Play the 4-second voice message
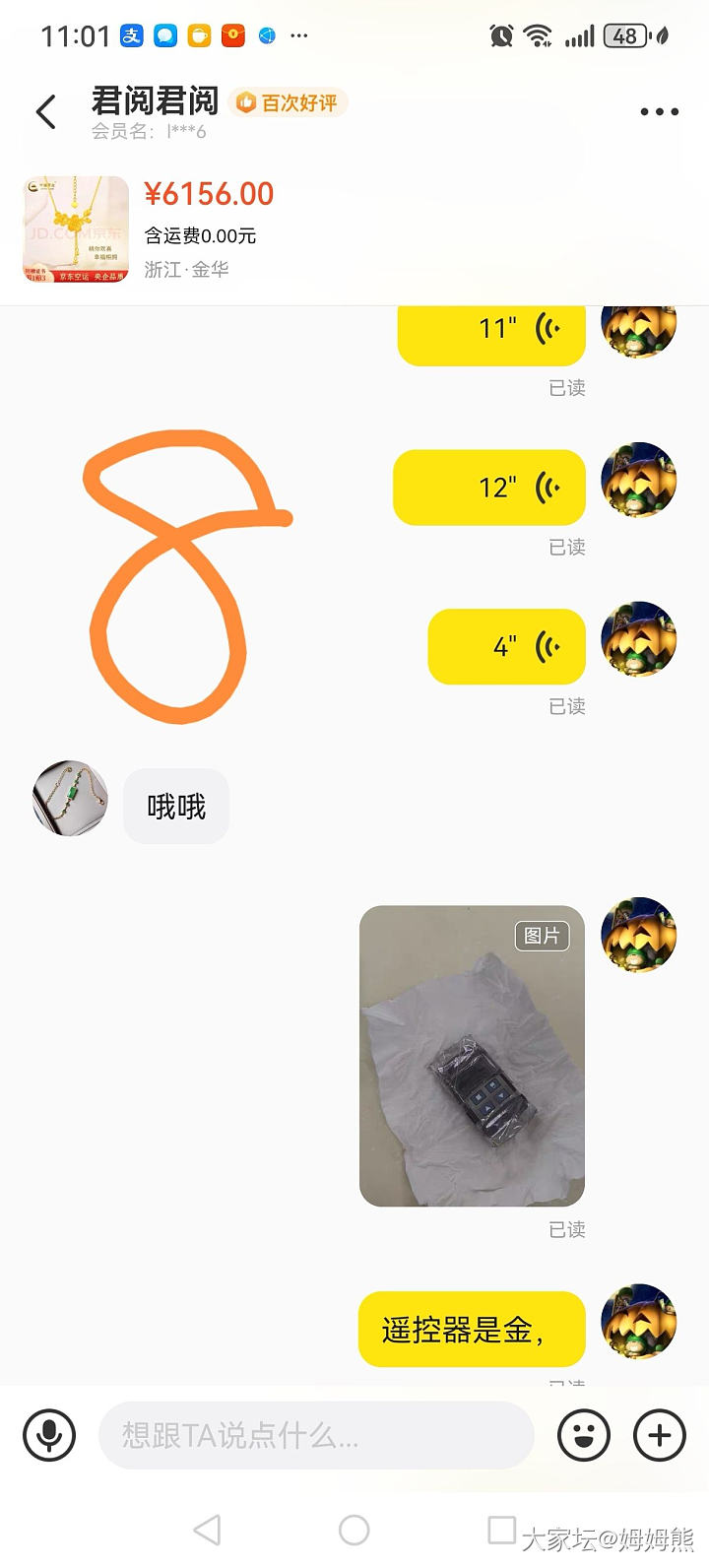Viewport: 709px width, 1568px height. pos(506,647)
